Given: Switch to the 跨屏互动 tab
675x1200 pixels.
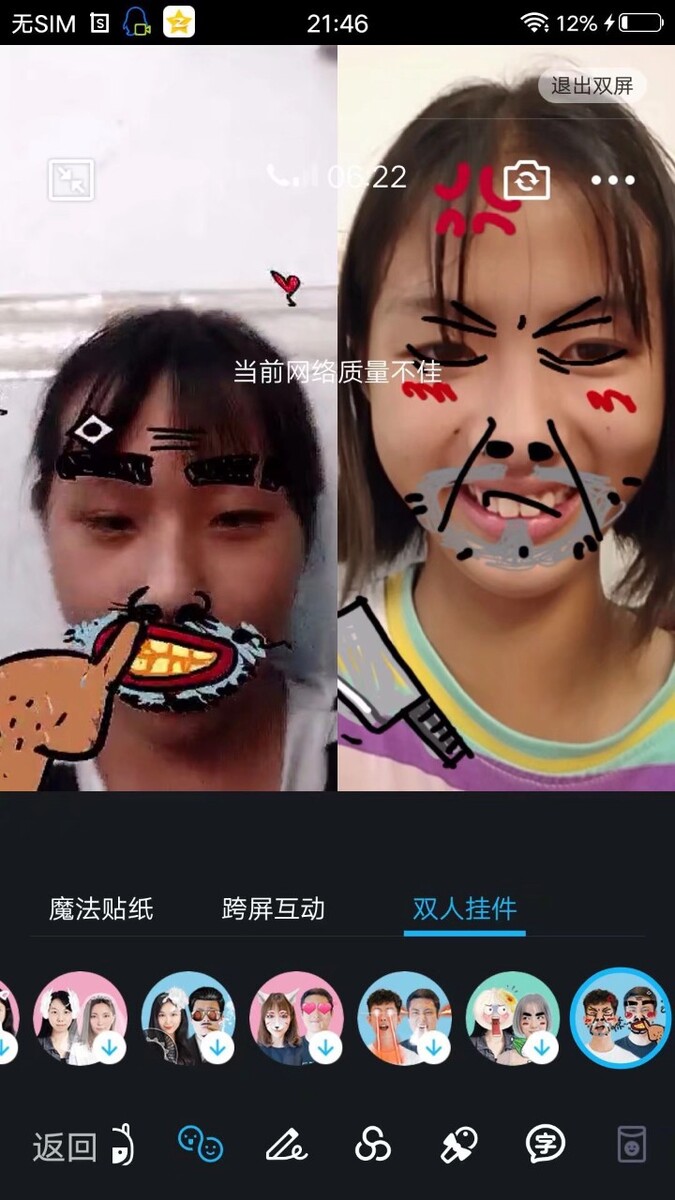Looking at the screenshot, I should click(273, 909).
